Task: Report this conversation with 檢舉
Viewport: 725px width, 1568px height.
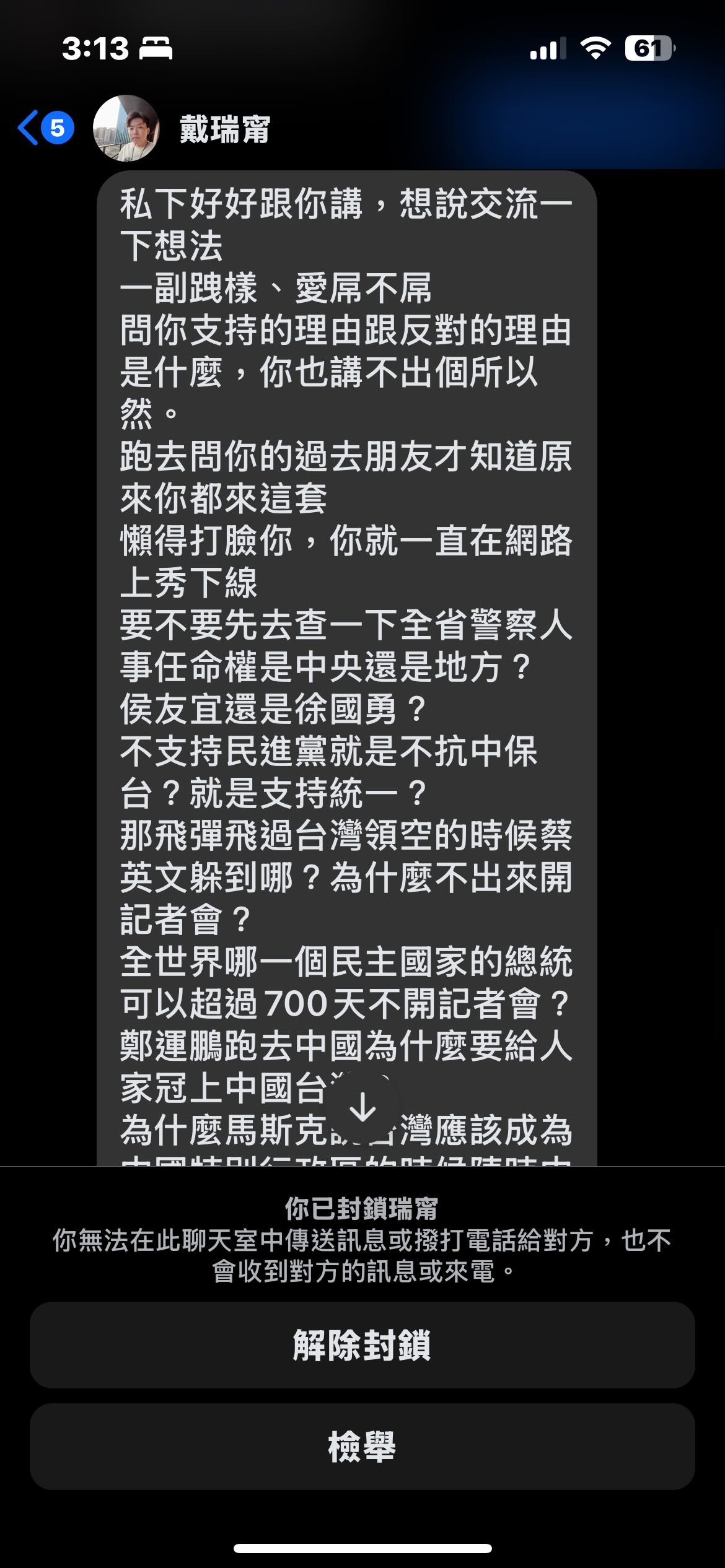Action: pyautogui.click(x=362, y=1447)
